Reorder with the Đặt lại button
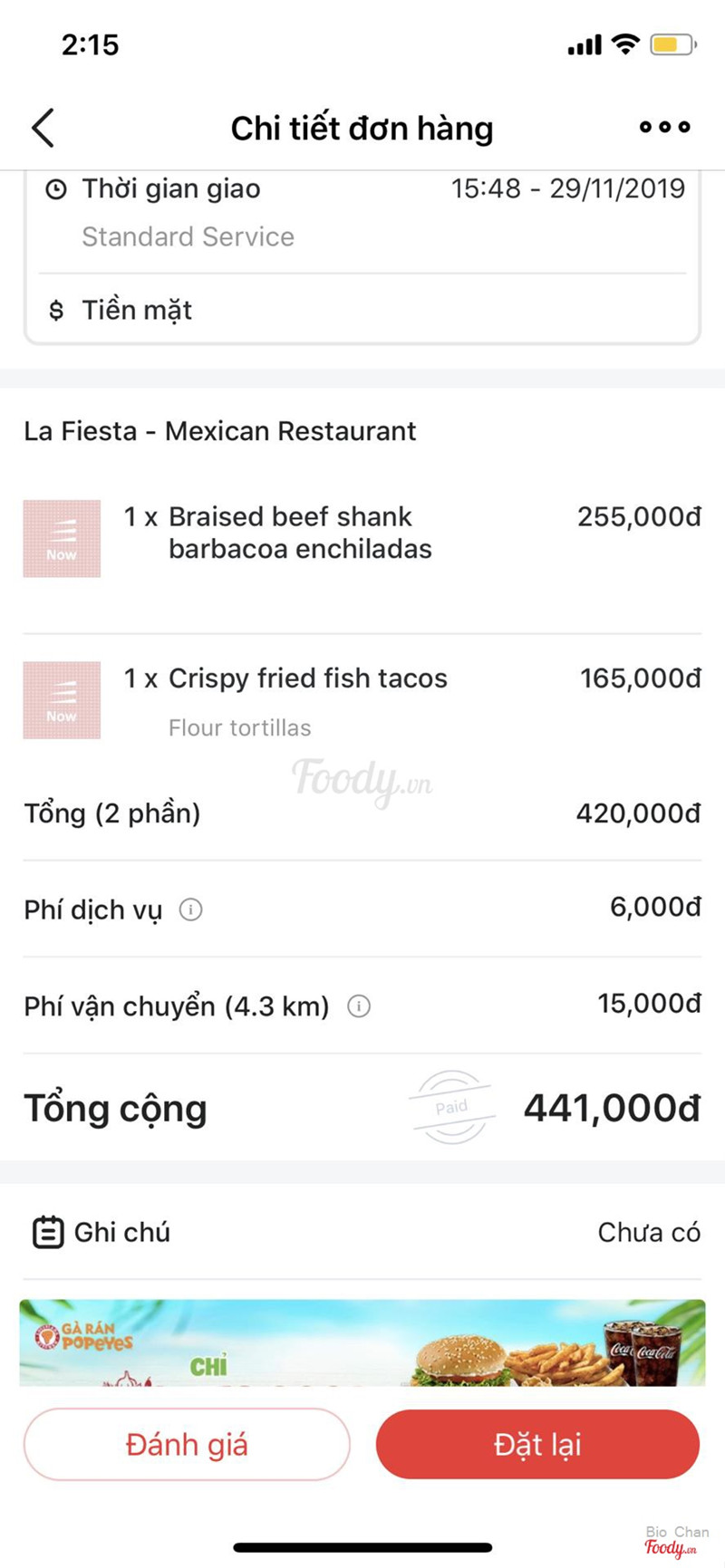 [x=537, y=1444]
